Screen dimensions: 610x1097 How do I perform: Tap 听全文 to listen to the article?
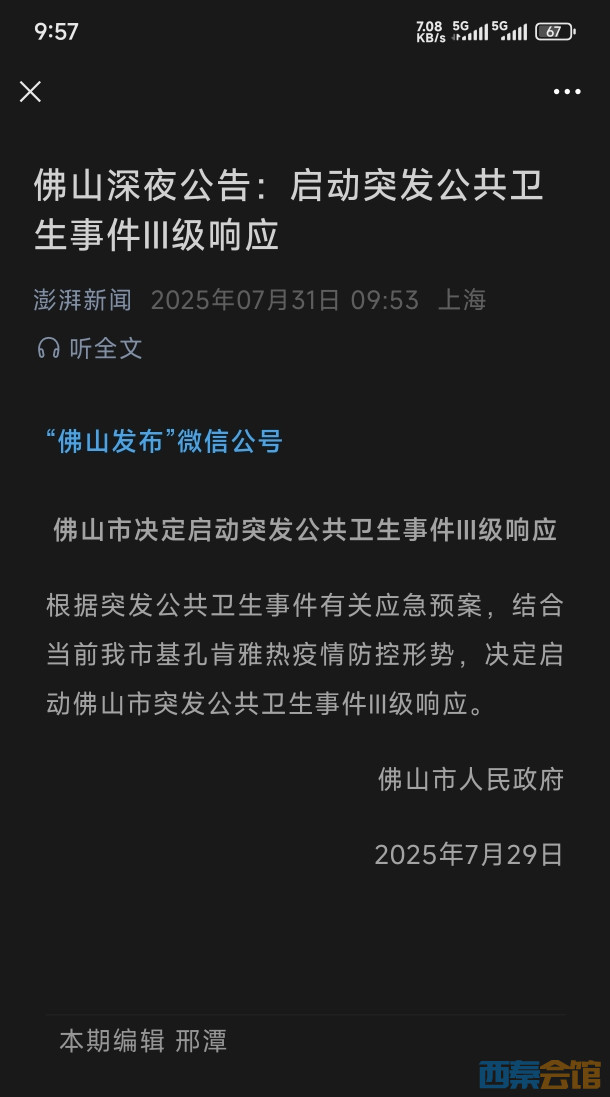(x=91, y=348)
